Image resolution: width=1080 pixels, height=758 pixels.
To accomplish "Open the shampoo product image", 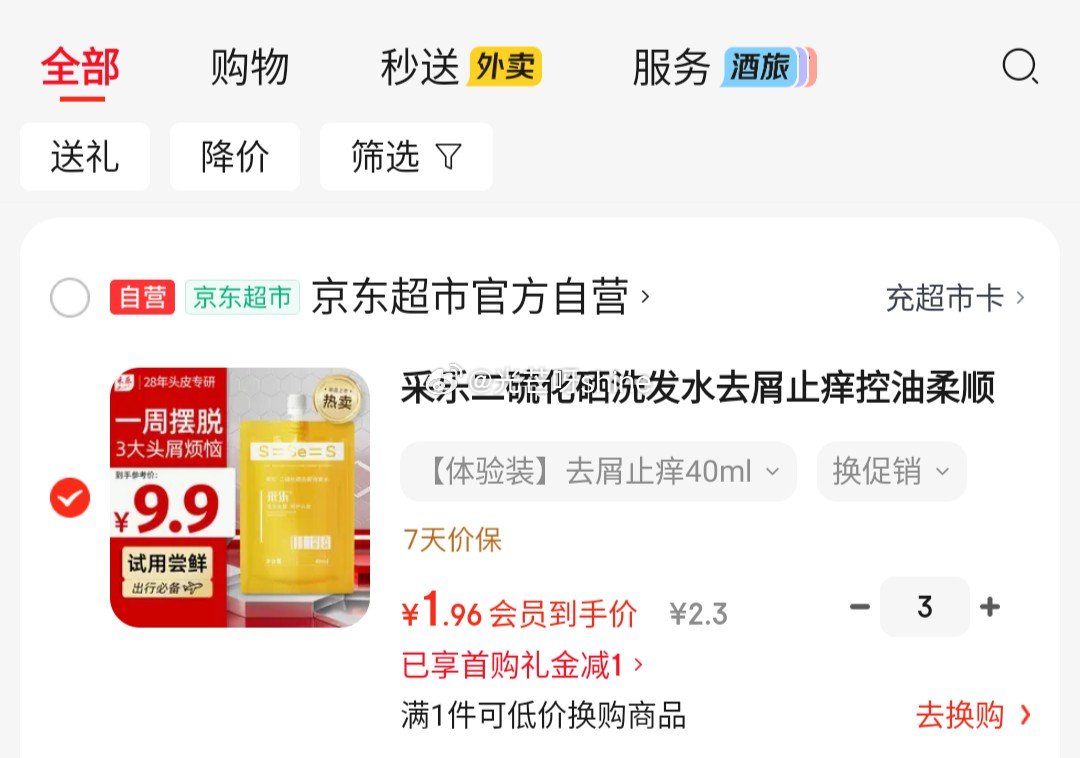I will coord(240,497).
